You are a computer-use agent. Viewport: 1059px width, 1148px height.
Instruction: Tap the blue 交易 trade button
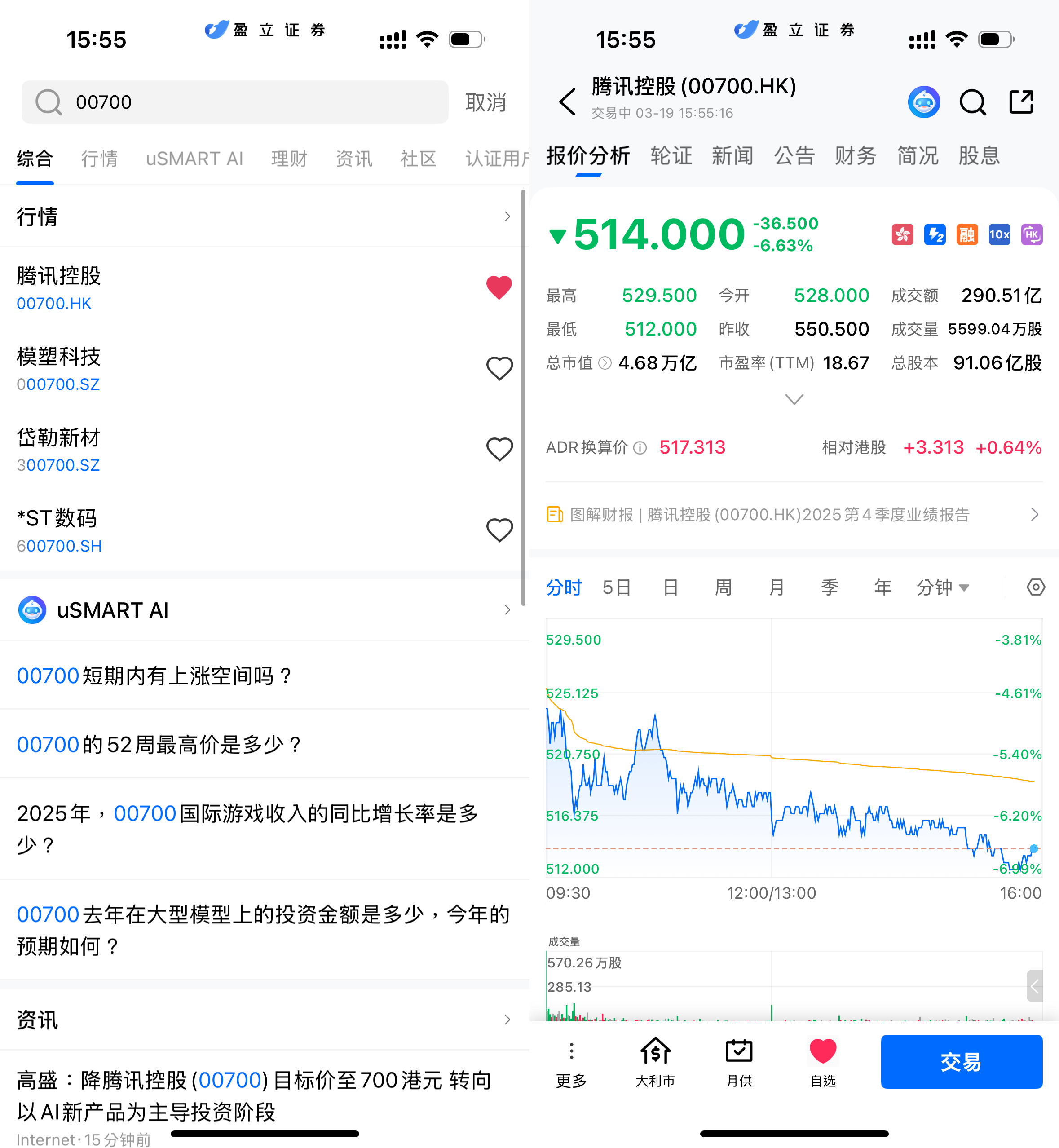pos(961,1061)
